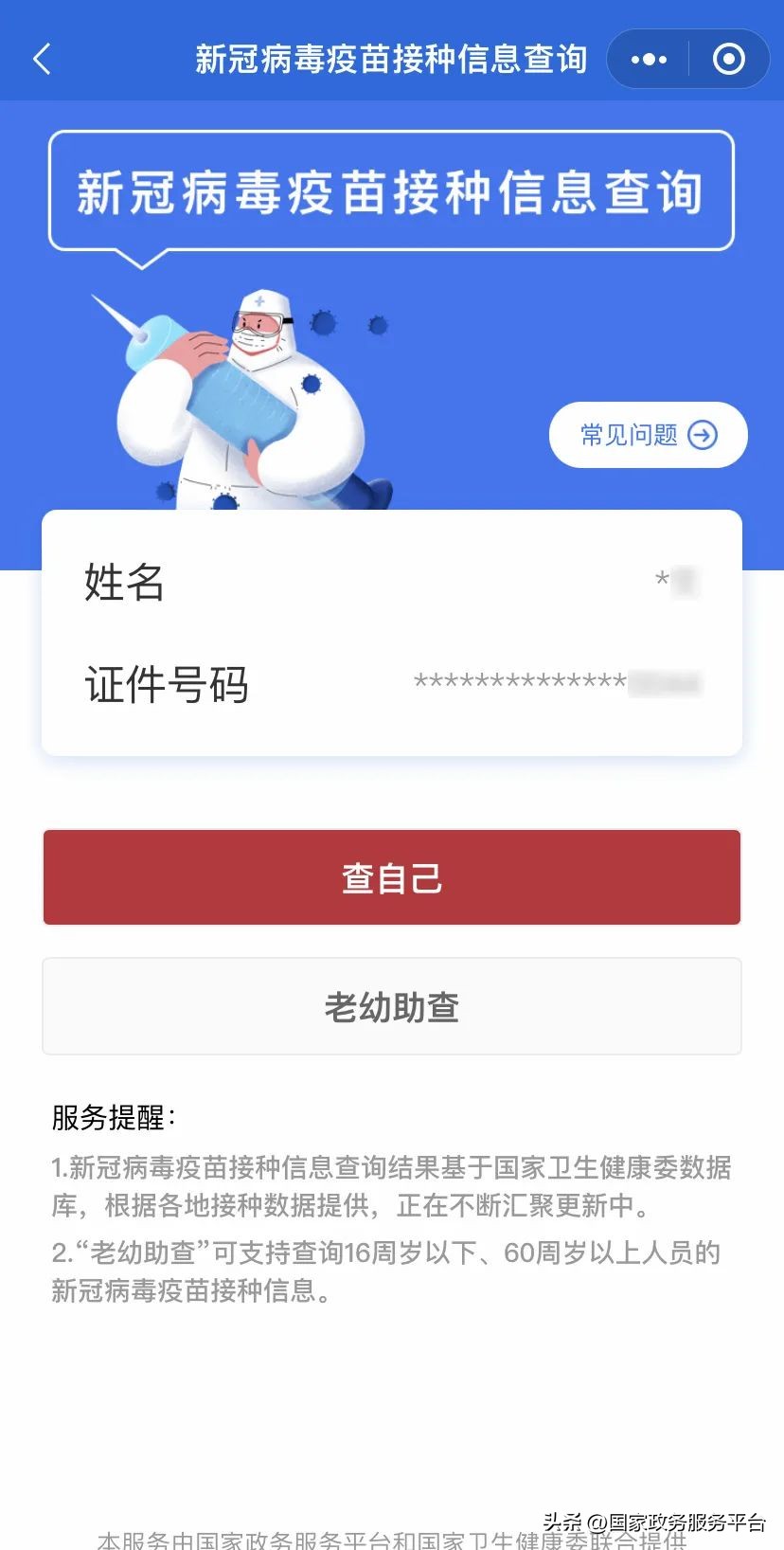
Task: Select the page title 新冠病毒疫苗接种信息查询
Action: point(391,59)
